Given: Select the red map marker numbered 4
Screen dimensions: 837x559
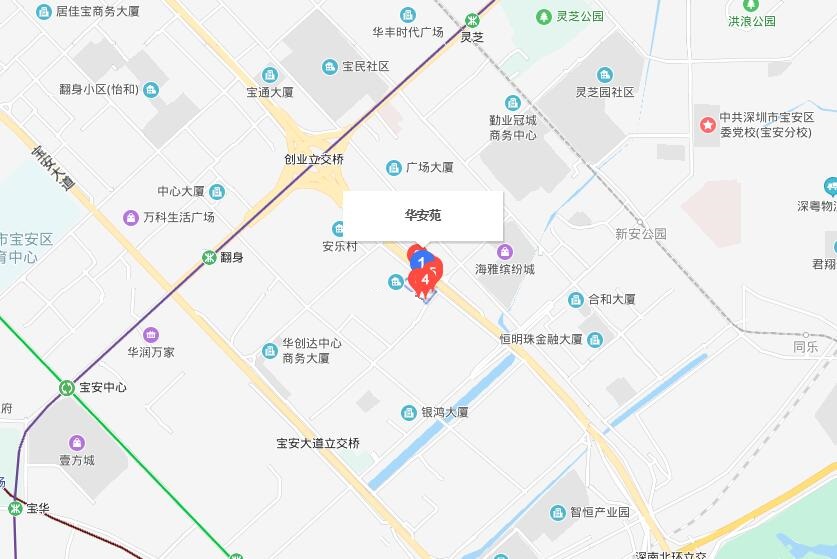Looking at the screenshot, I should click(426, 282).
